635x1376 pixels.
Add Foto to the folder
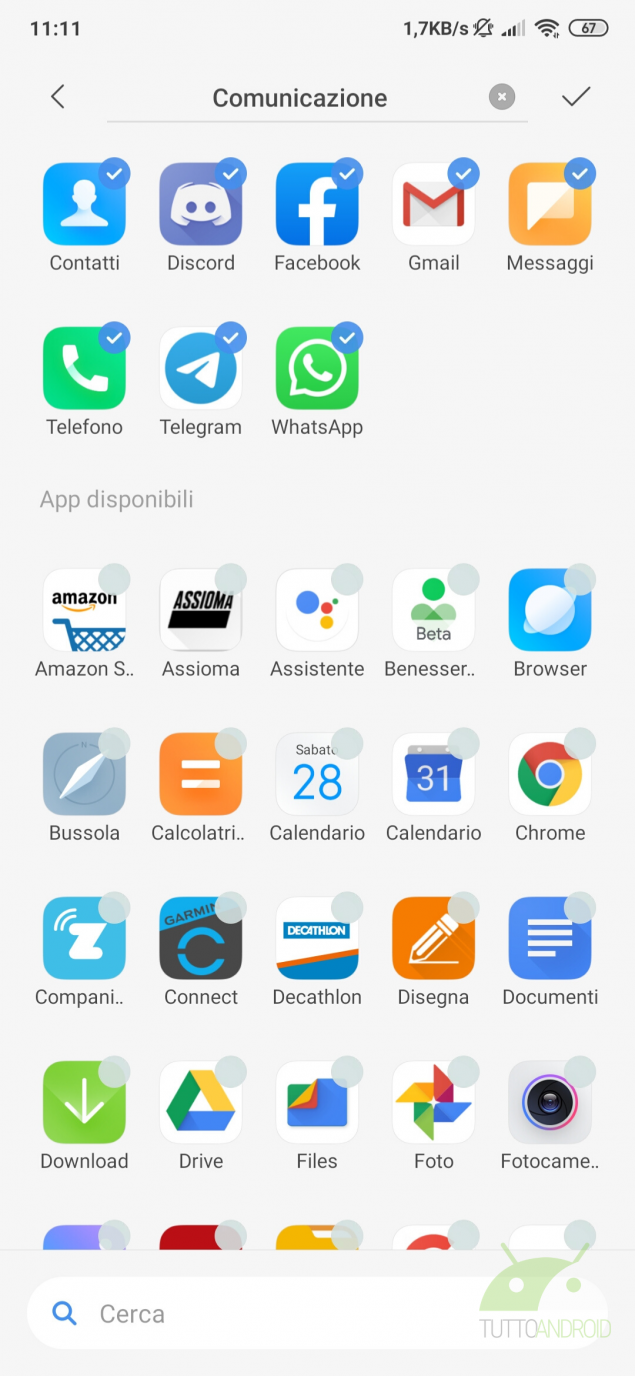433,1102
